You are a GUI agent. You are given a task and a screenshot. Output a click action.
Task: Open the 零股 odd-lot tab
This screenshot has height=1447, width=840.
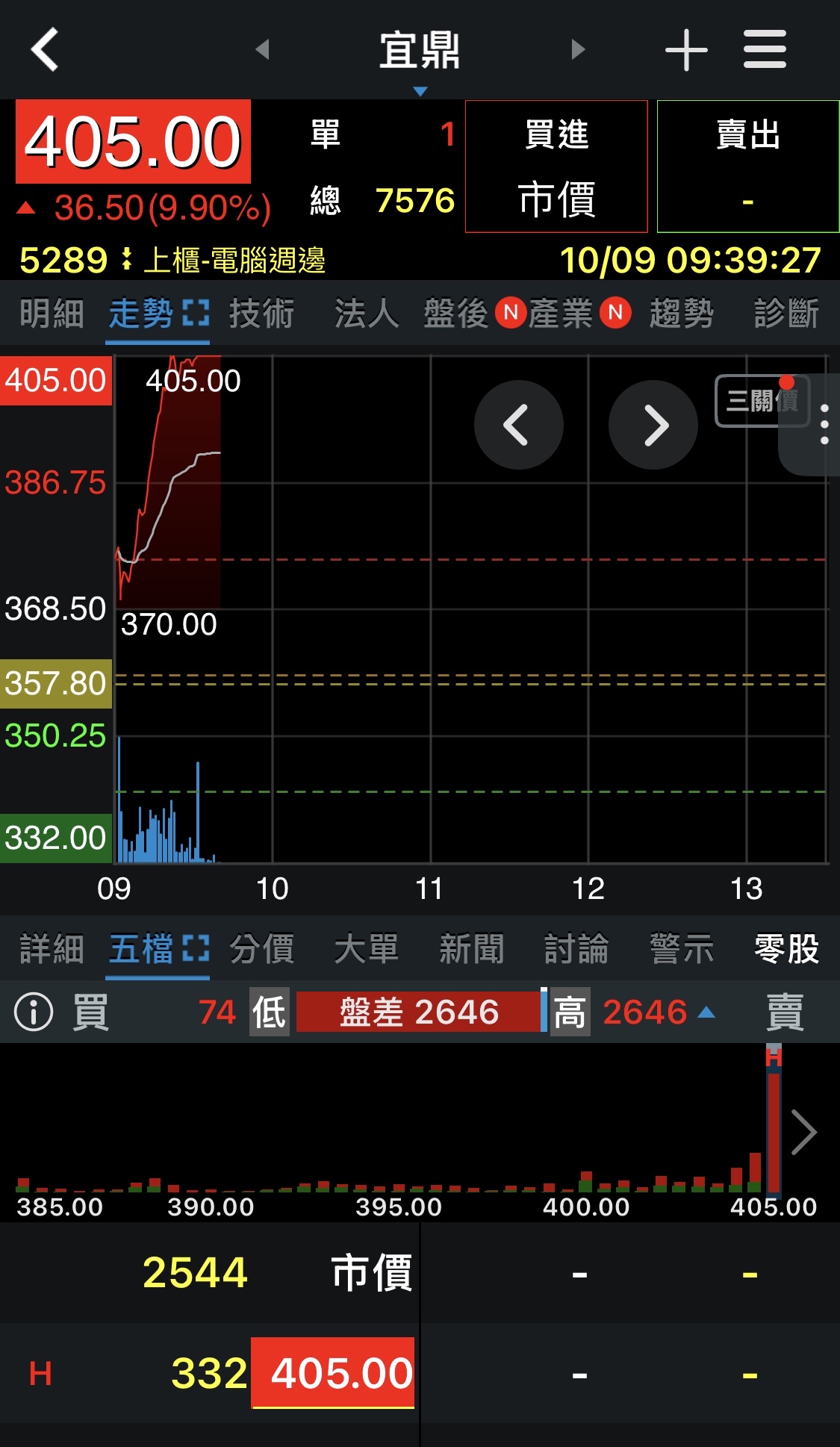pyautogui.click(x=786, y=949)
